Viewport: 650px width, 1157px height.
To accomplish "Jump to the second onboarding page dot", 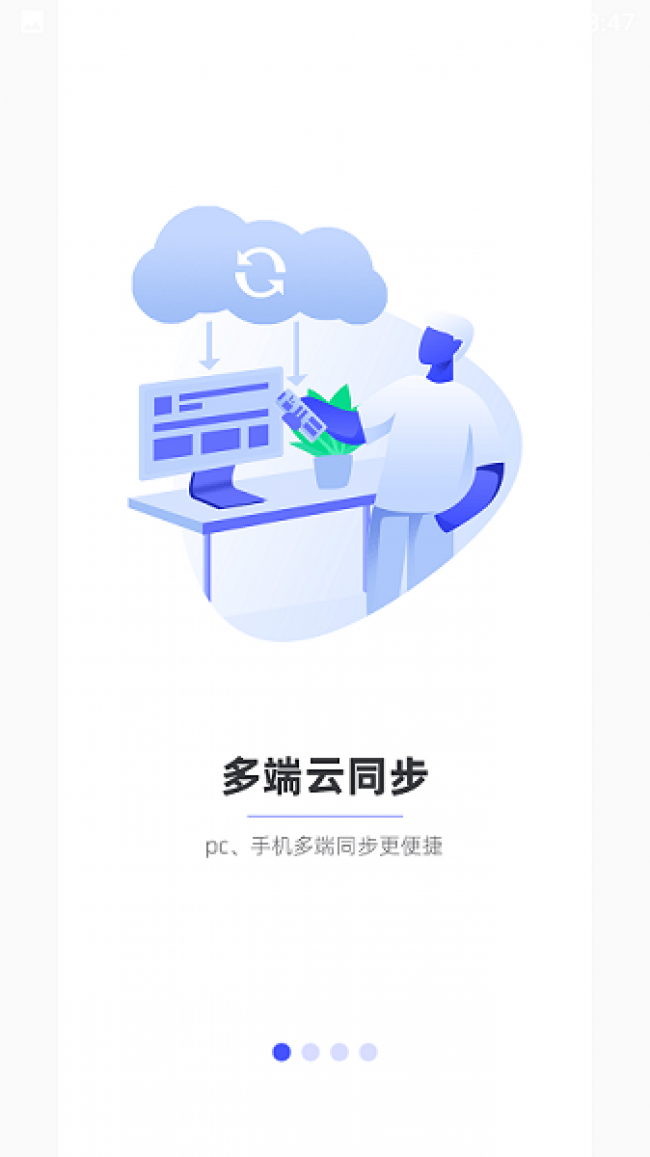I will coord(311,1051).
